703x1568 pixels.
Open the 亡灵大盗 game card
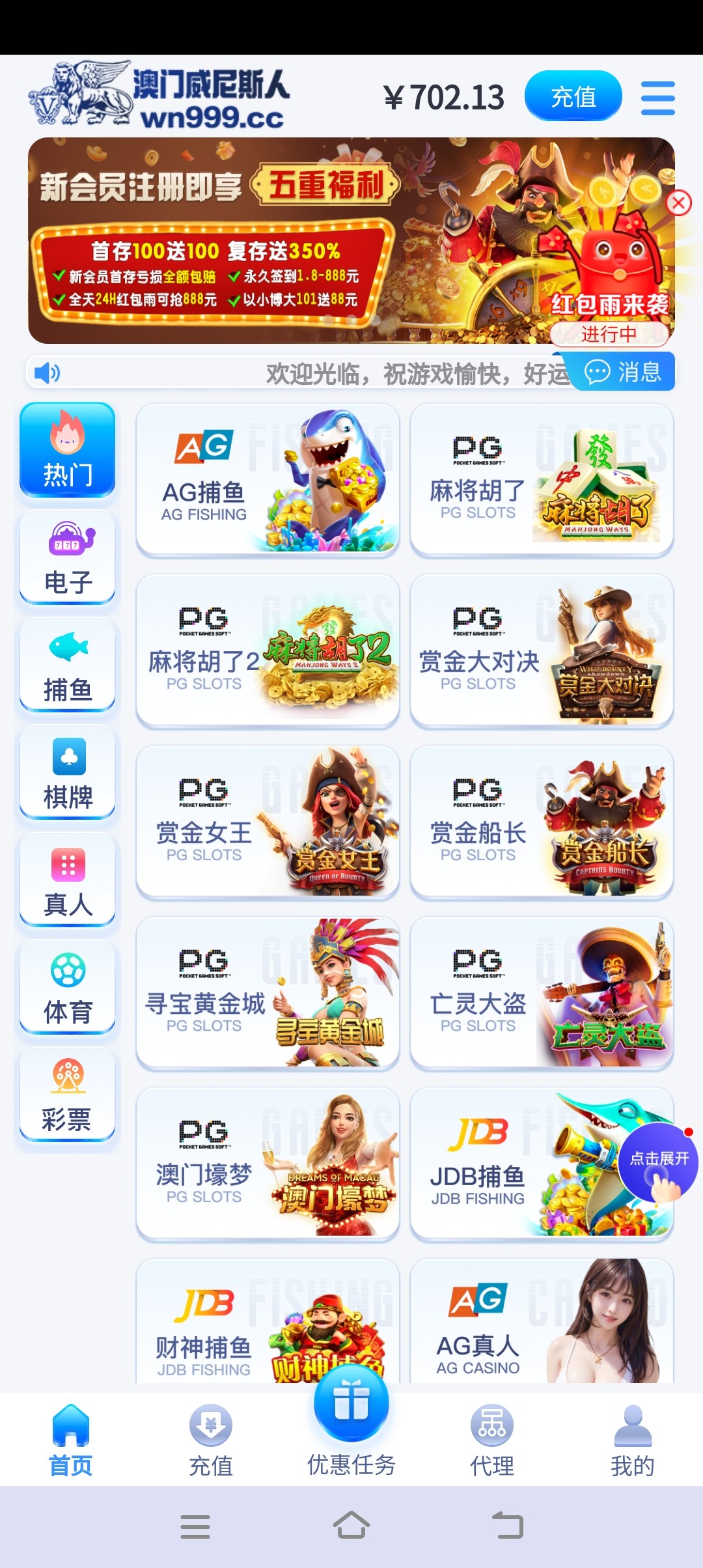click(542, 993)
